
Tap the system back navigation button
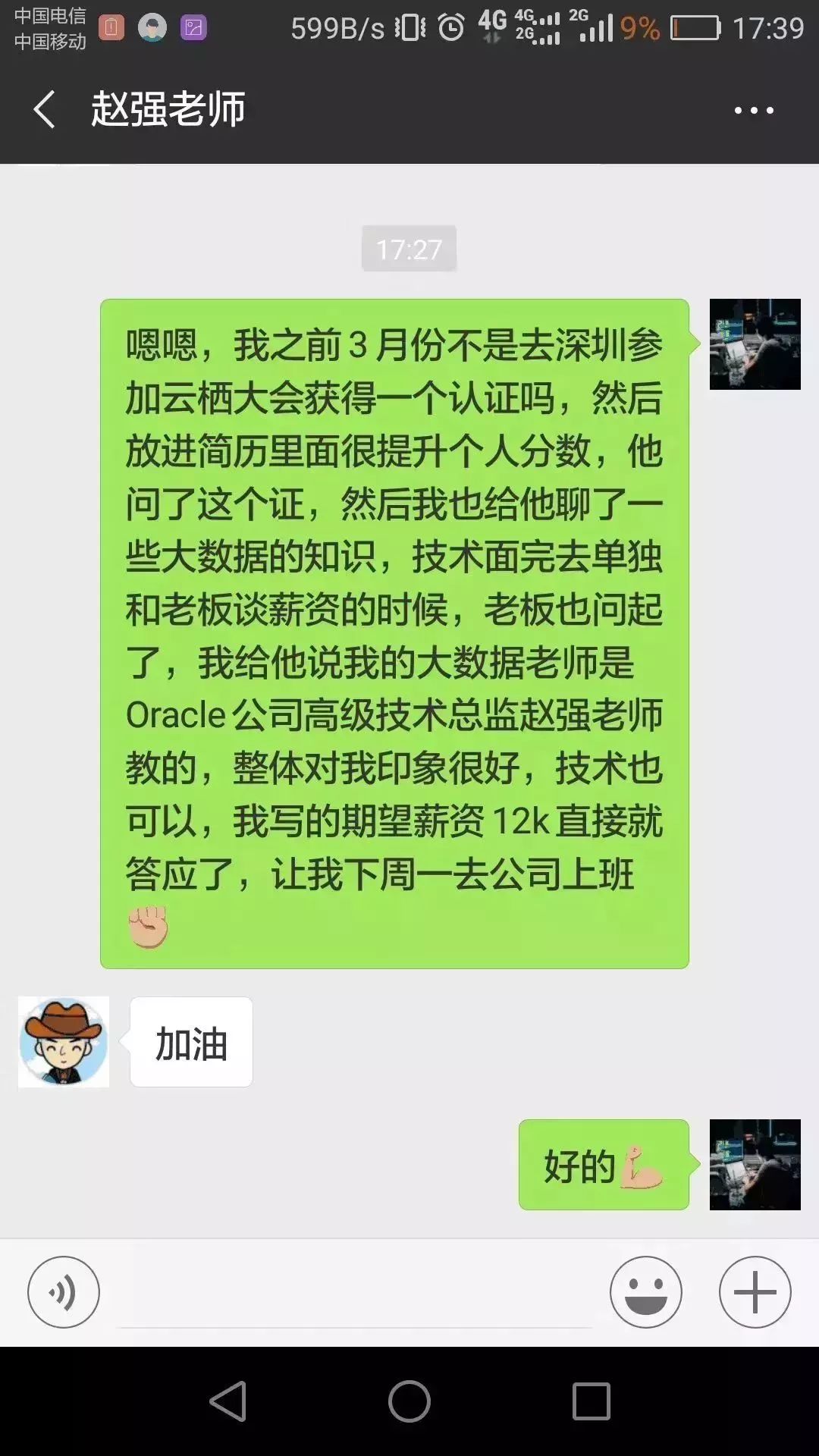point(228,1401)
